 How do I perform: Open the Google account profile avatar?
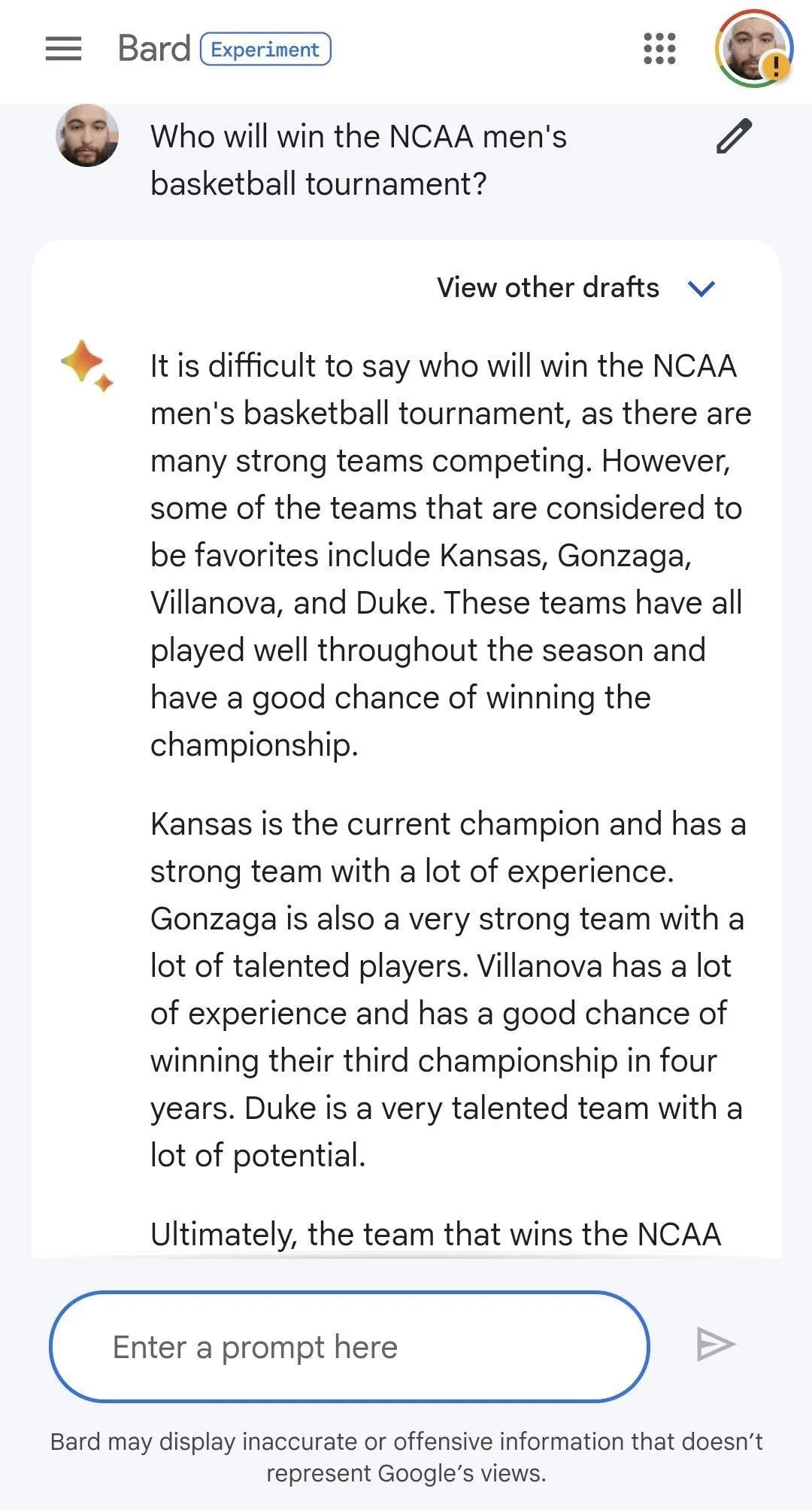pyautogui.click(x=753, y=50)
